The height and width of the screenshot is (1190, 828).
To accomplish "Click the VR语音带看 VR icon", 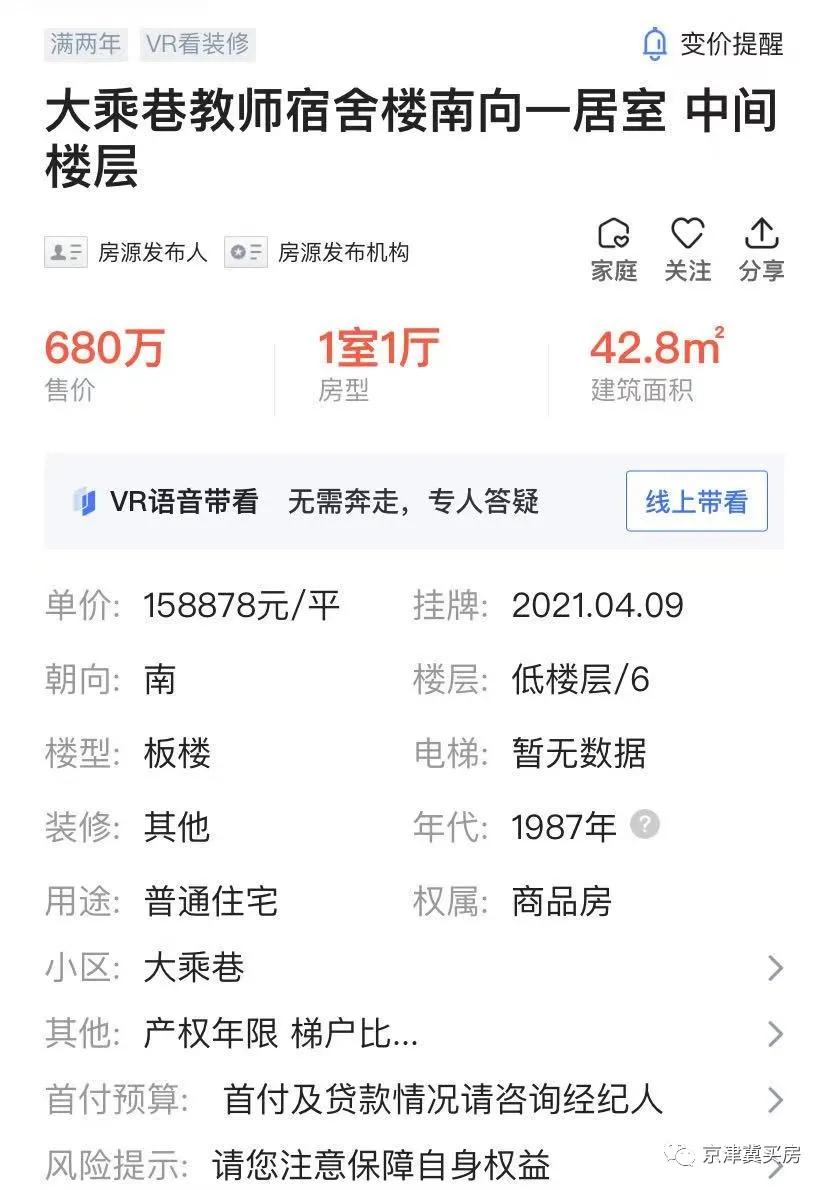I will click(x=86, y=500).
